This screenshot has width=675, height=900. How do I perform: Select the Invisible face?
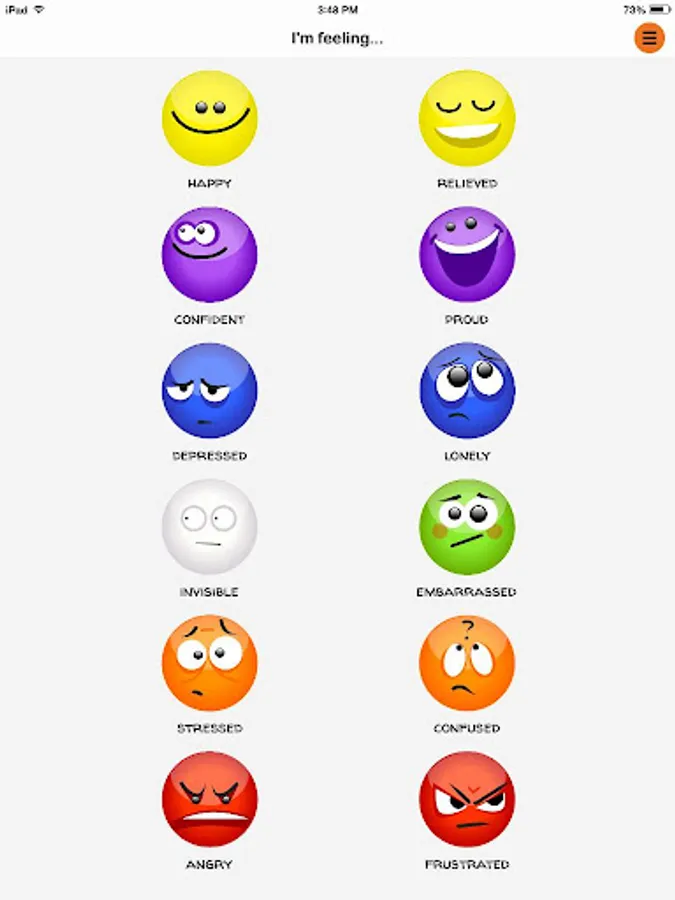(210, 526)
